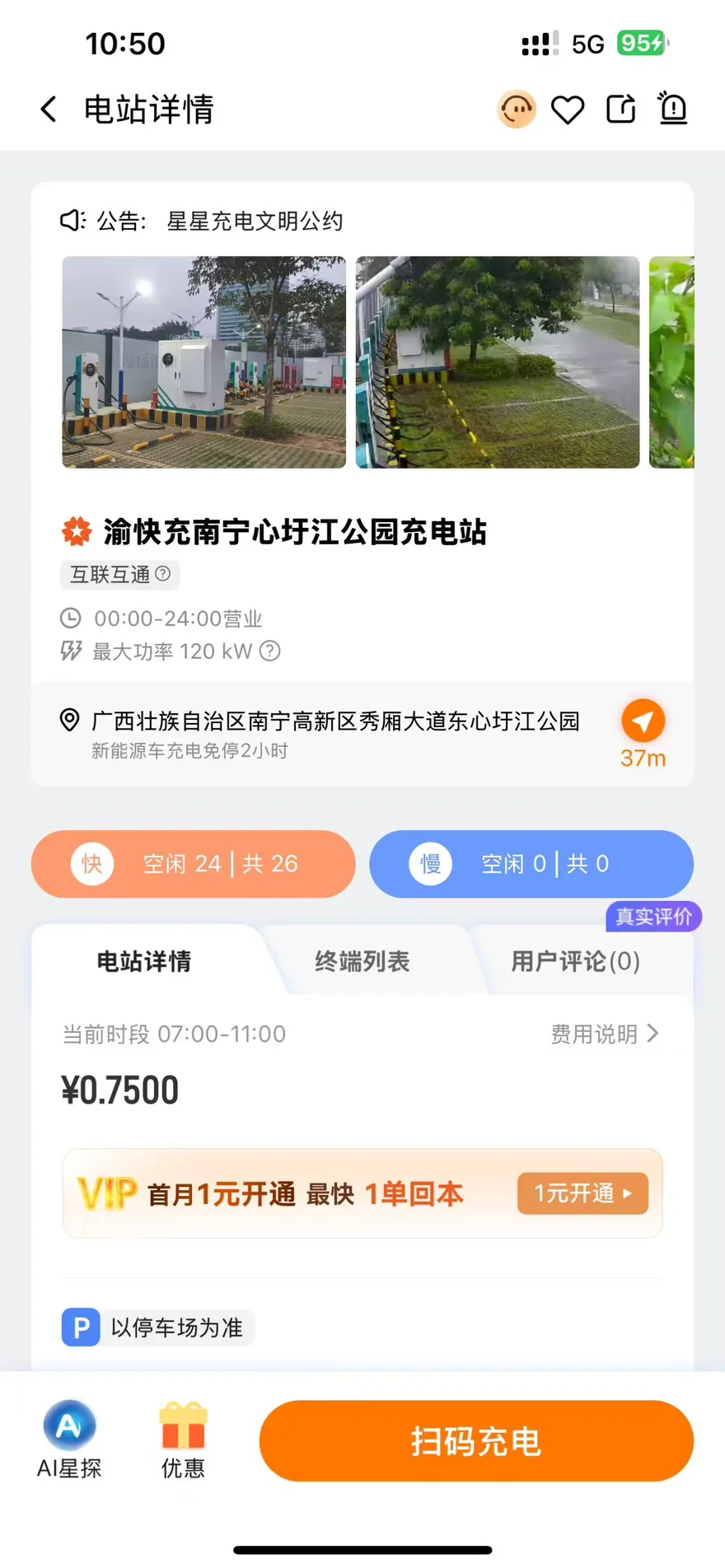The height and width of the screenshot is (1568, 725).
Task: Open AI星探 assistant
Action: point(69,1440)
